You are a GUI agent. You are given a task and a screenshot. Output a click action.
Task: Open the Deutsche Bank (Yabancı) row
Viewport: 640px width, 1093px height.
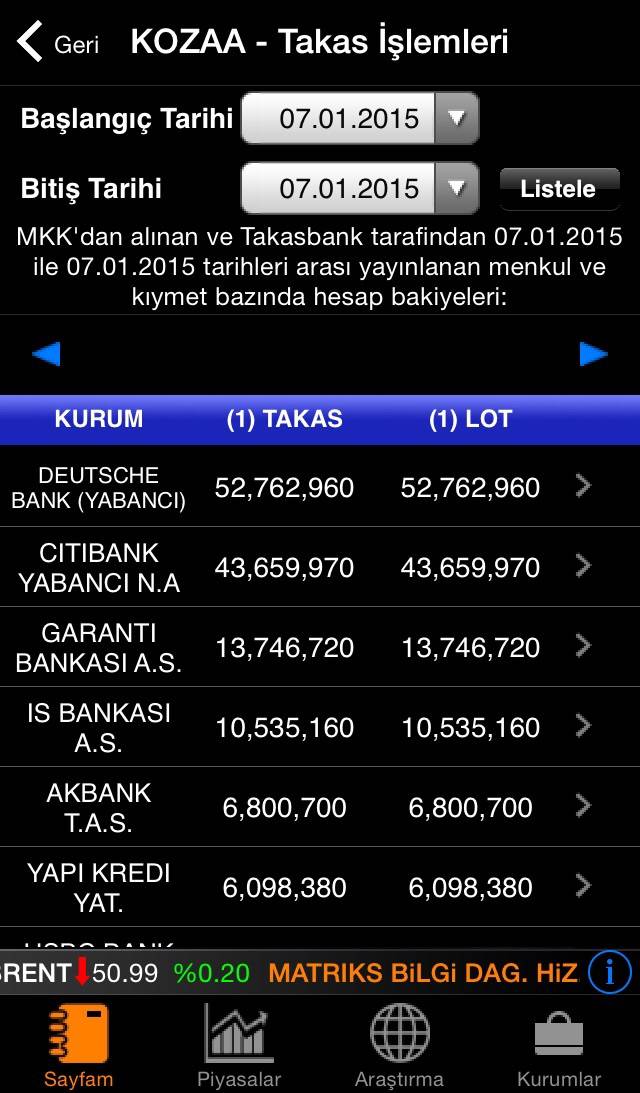[320, 487]
